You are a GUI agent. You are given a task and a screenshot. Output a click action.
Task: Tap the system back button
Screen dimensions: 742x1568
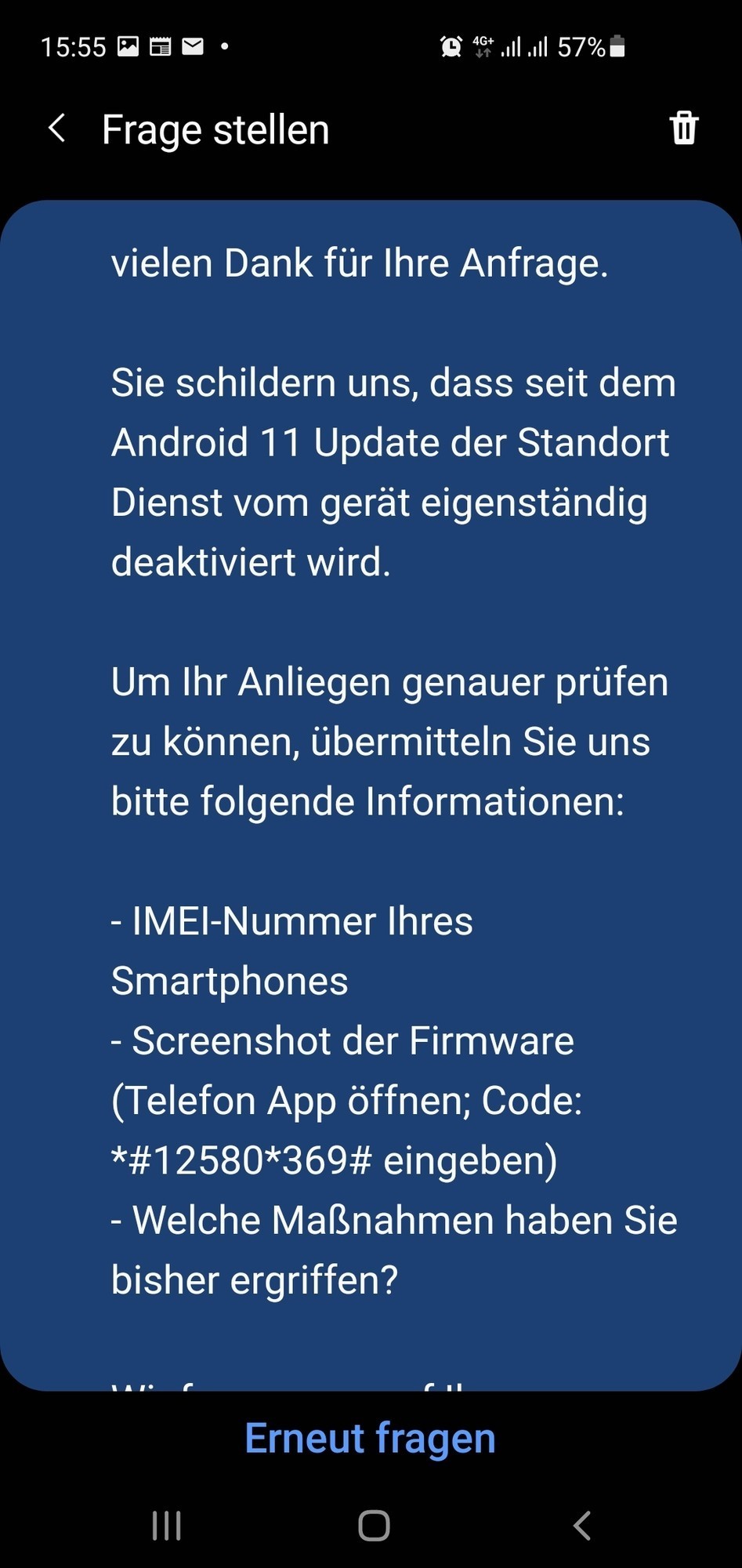(581, 1526)
